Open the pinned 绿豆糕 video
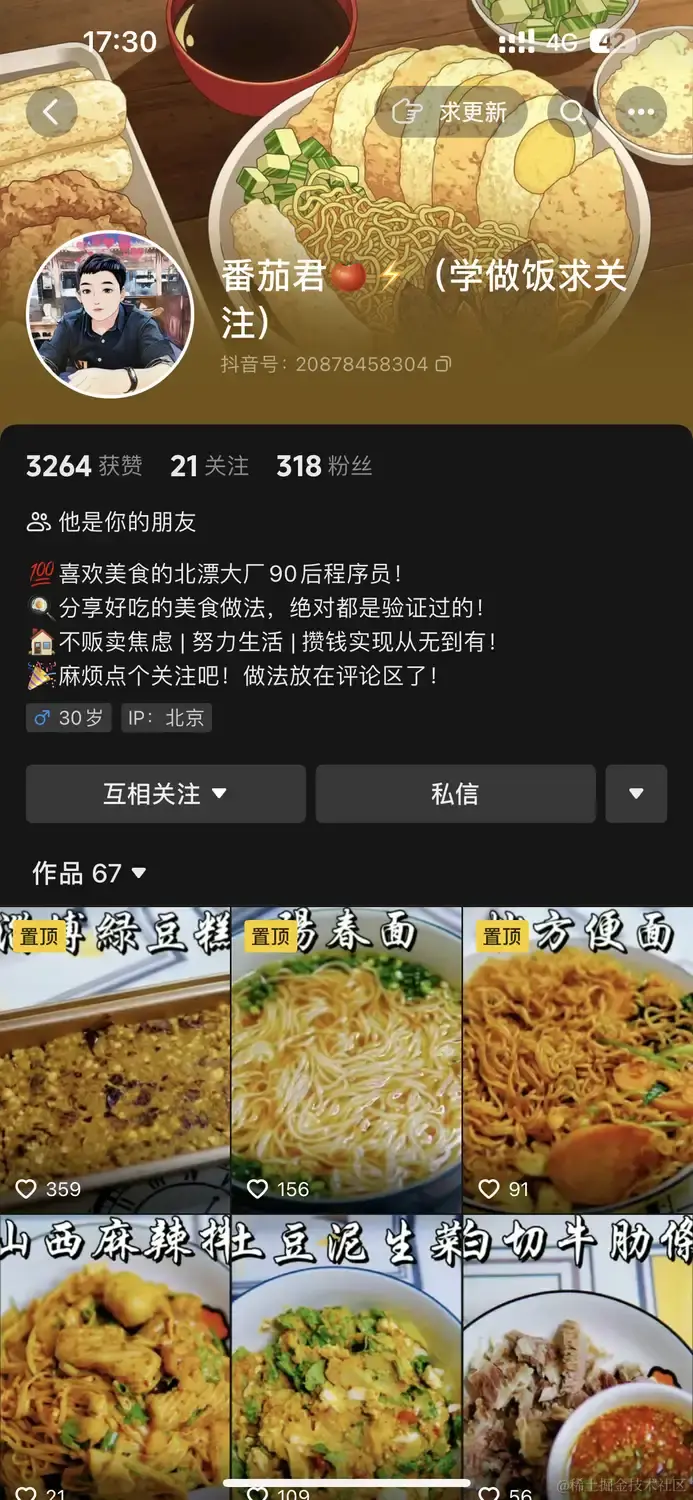Screen dimensions: 693x1500 point(115,1060)
